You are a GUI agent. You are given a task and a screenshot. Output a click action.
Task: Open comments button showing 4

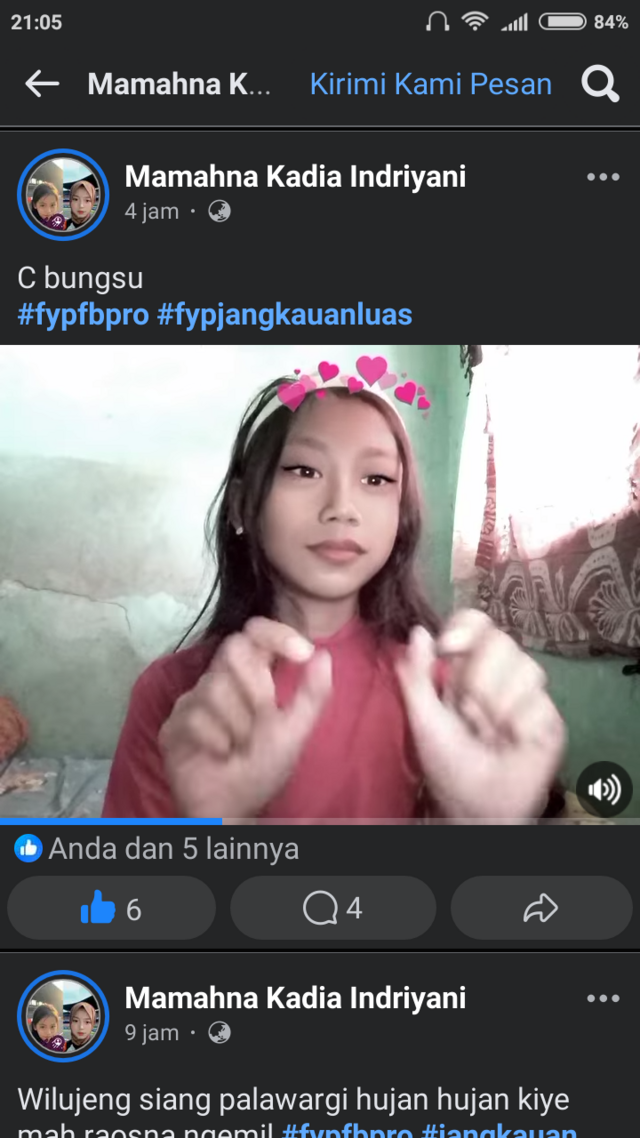pyautogui.click(x=333, y=908)
